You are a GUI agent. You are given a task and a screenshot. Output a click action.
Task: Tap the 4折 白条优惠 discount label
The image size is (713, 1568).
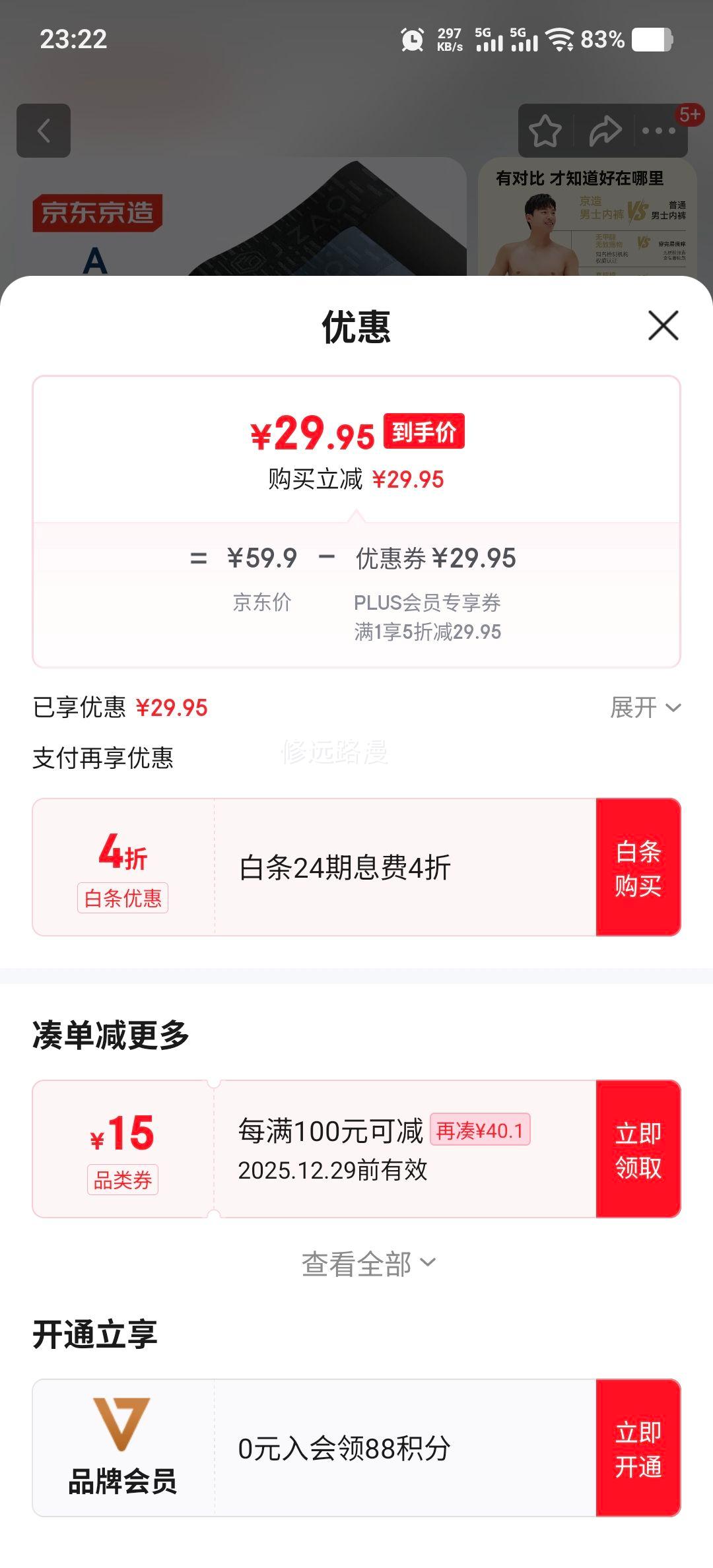(123, 871)
